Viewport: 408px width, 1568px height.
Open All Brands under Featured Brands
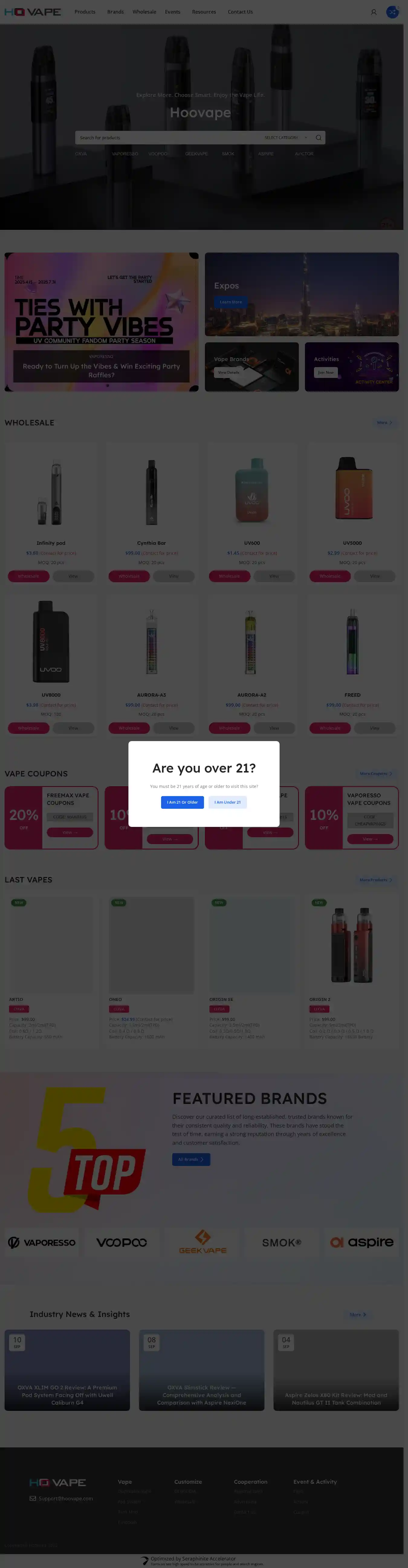click(x=191, y=1159)
